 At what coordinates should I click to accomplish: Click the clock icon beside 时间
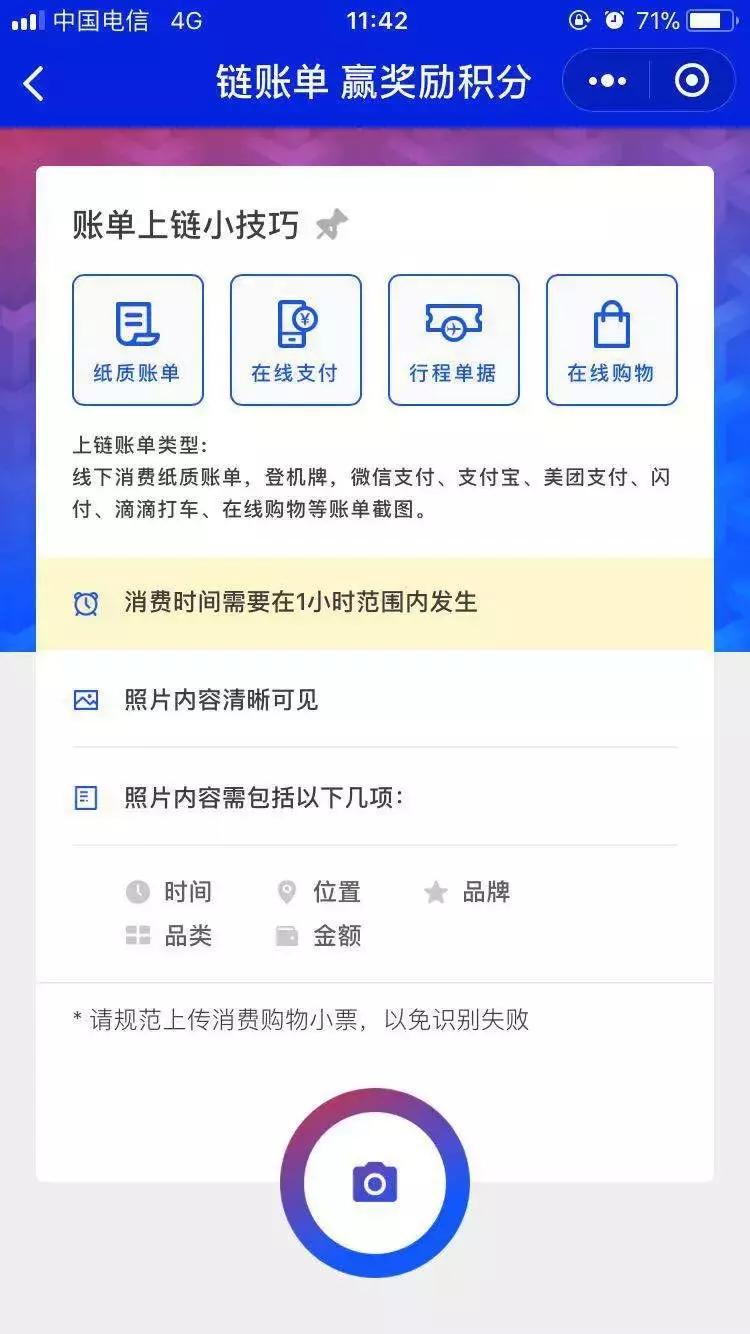click(138, 891)
